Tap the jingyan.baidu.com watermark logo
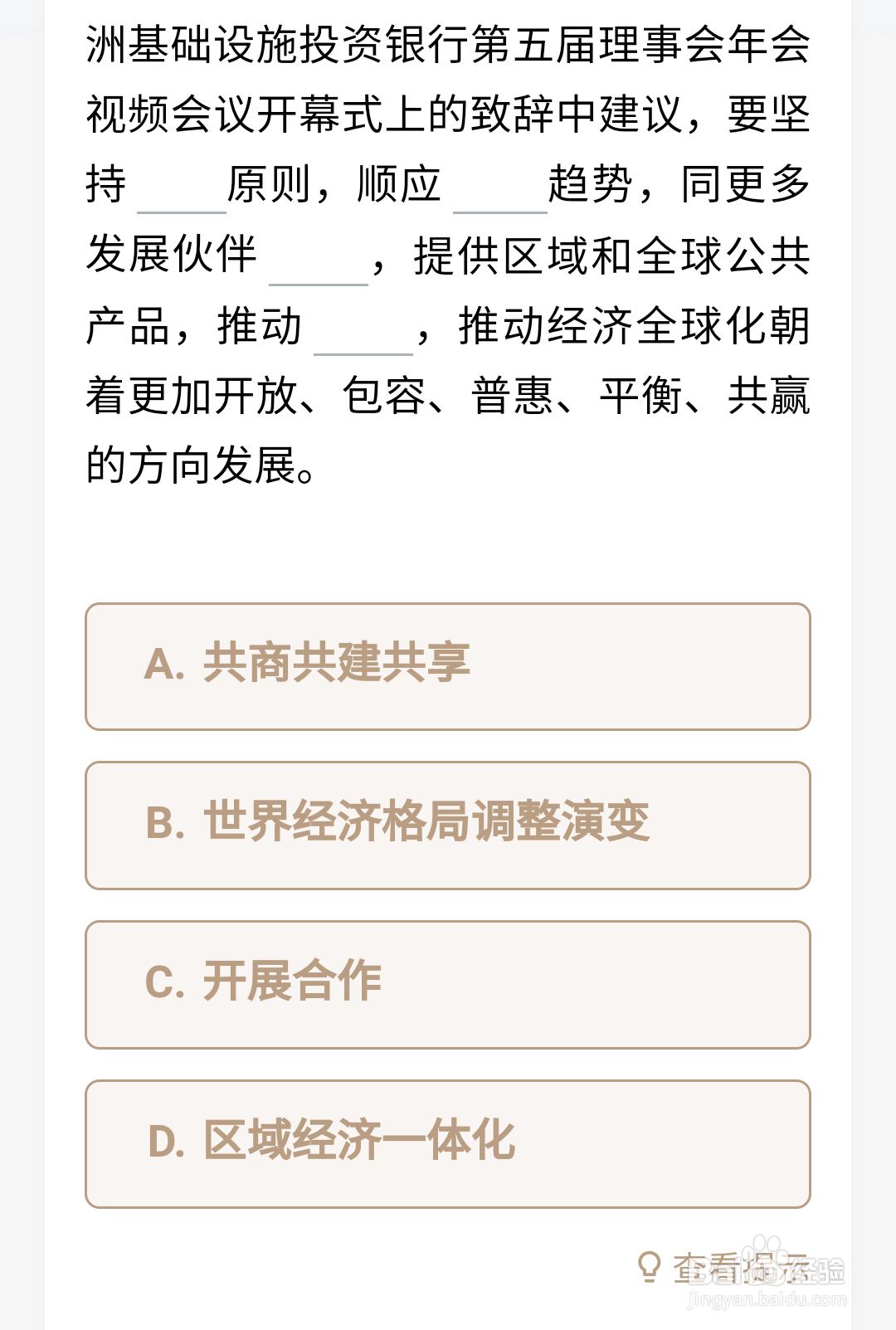The width and height of the screenshot is (896, 1330). click(x=767, y=1301)
